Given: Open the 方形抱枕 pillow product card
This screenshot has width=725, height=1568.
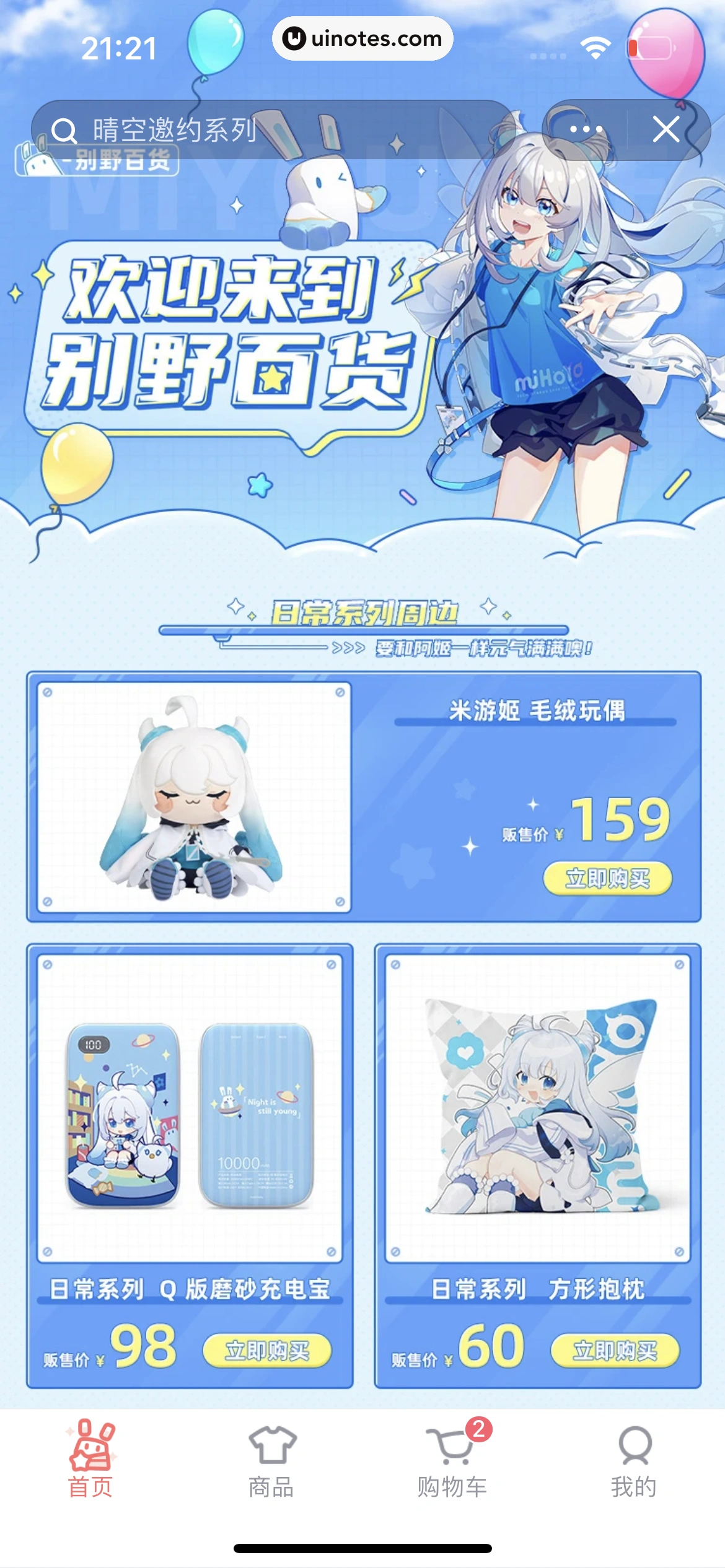Looking at the screenshot, I should 537,1108.
